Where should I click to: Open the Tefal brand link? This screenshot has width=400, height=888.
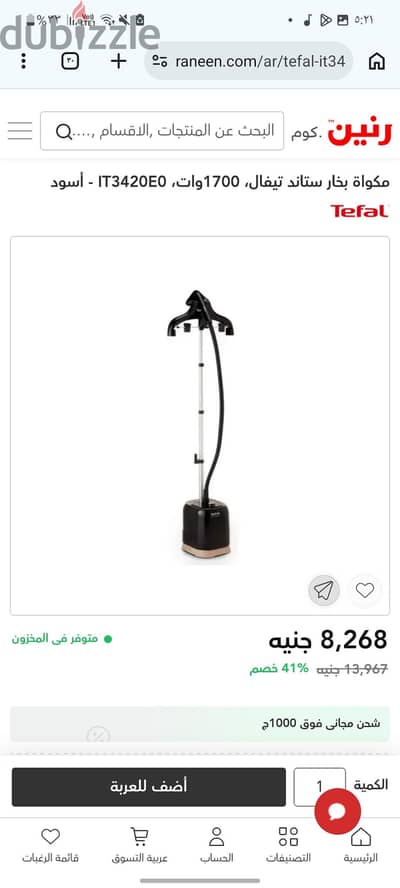coord(360,211)
